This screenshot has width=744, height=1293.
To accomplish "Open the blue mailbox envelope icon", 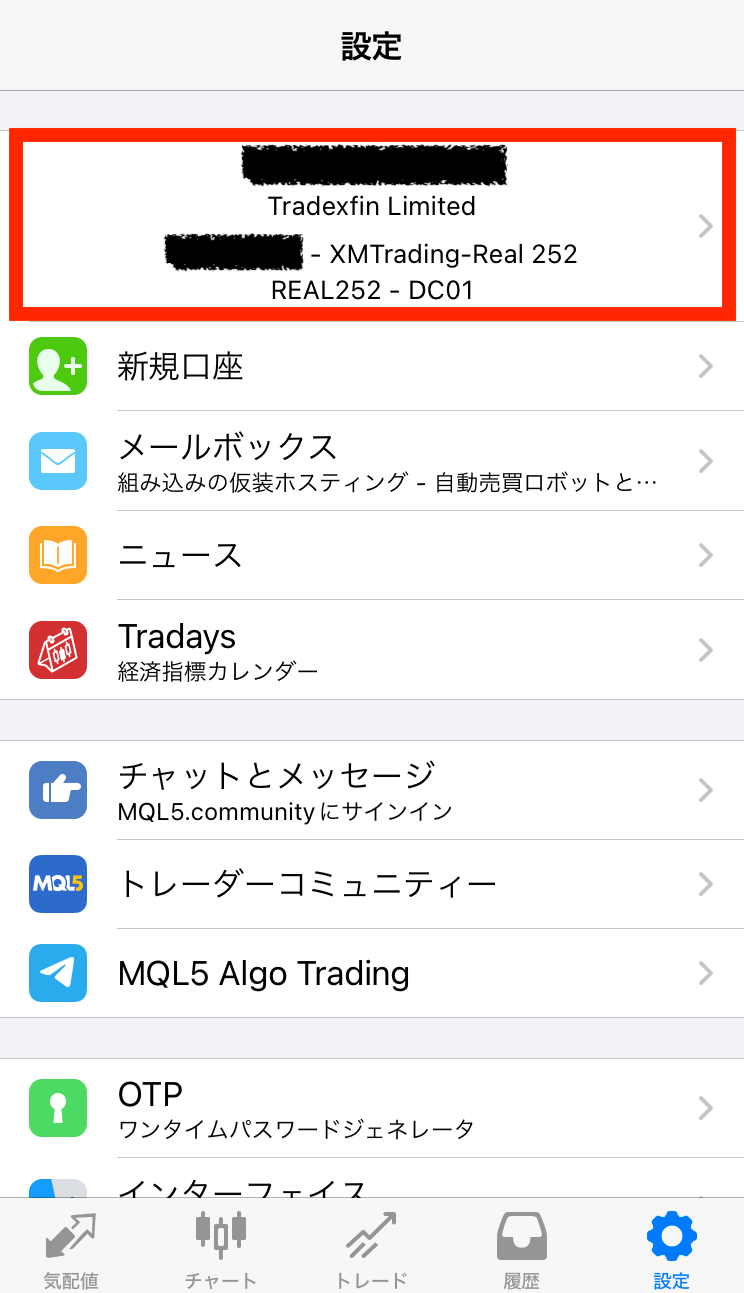I will click(57, 461).
